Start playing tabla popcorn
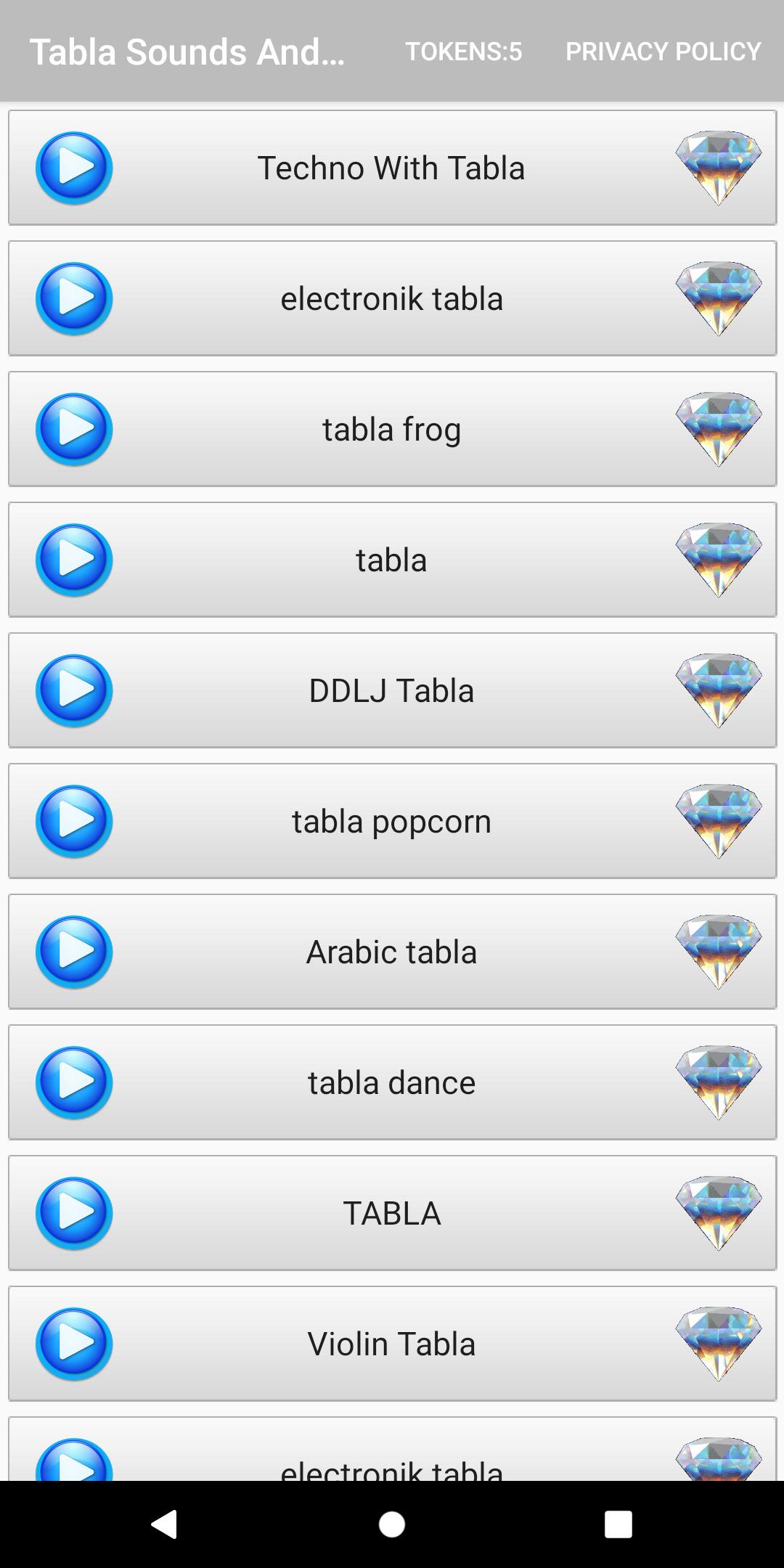Image resolution: width=784 pixels, height=1568 pixels. (x=74, y=821)
